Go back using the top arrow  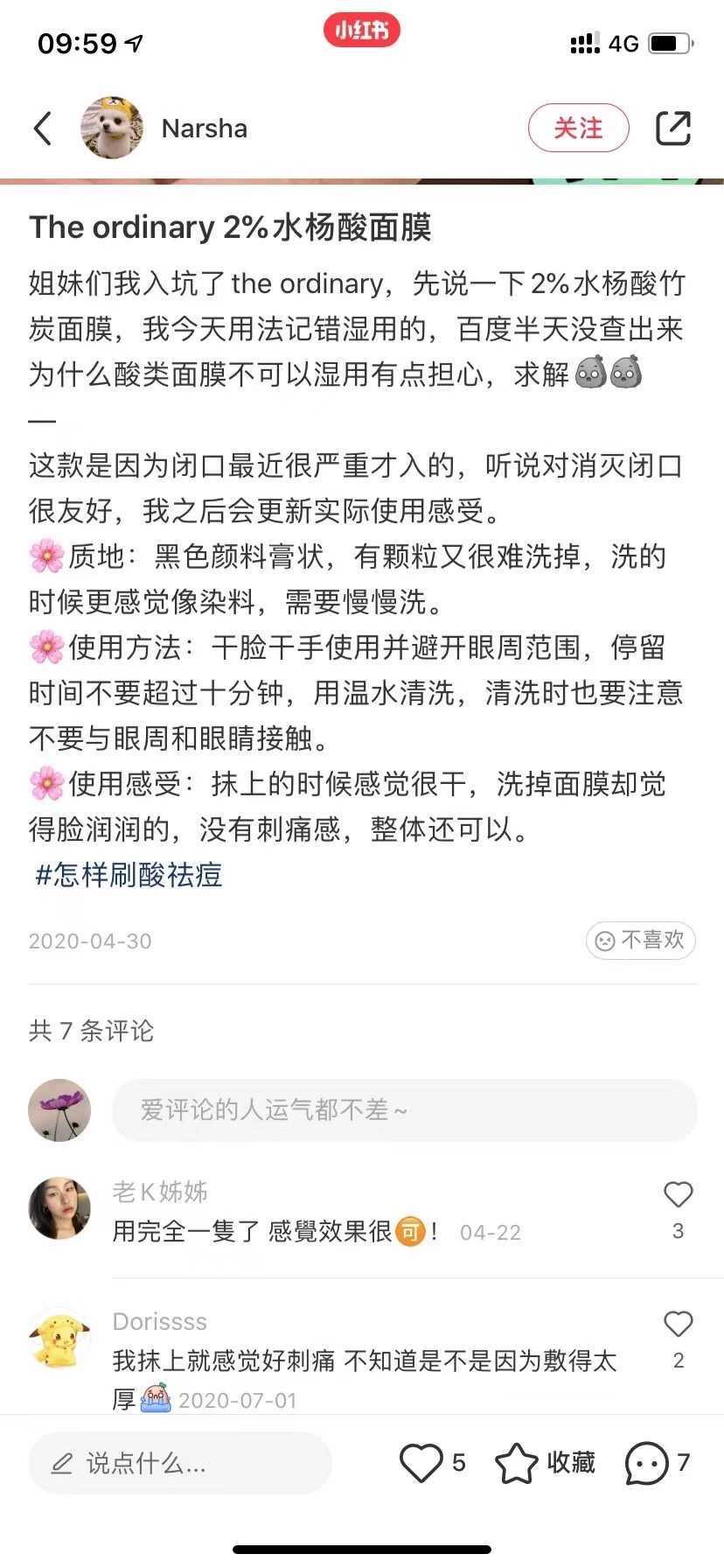pos(43,129)
